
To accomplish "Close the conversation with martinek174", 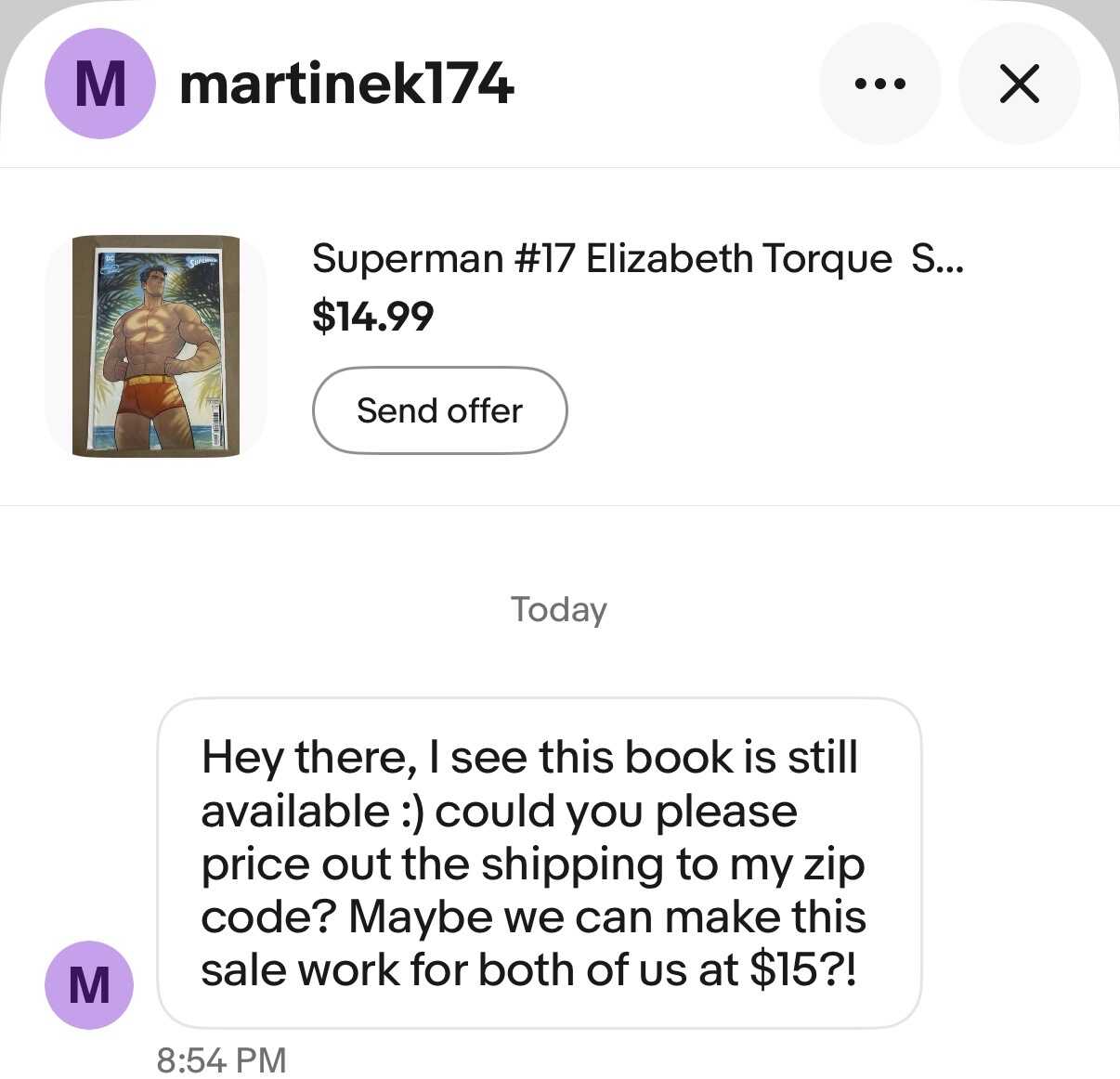I will [x=1019, y=84].
